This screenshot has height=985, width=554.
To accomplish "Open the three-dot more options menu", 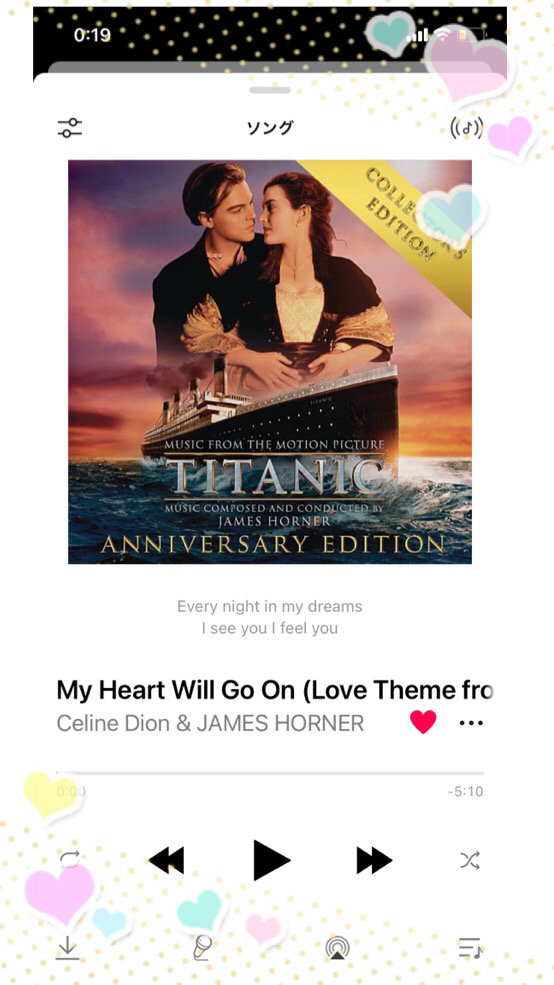I will [471, 723].
